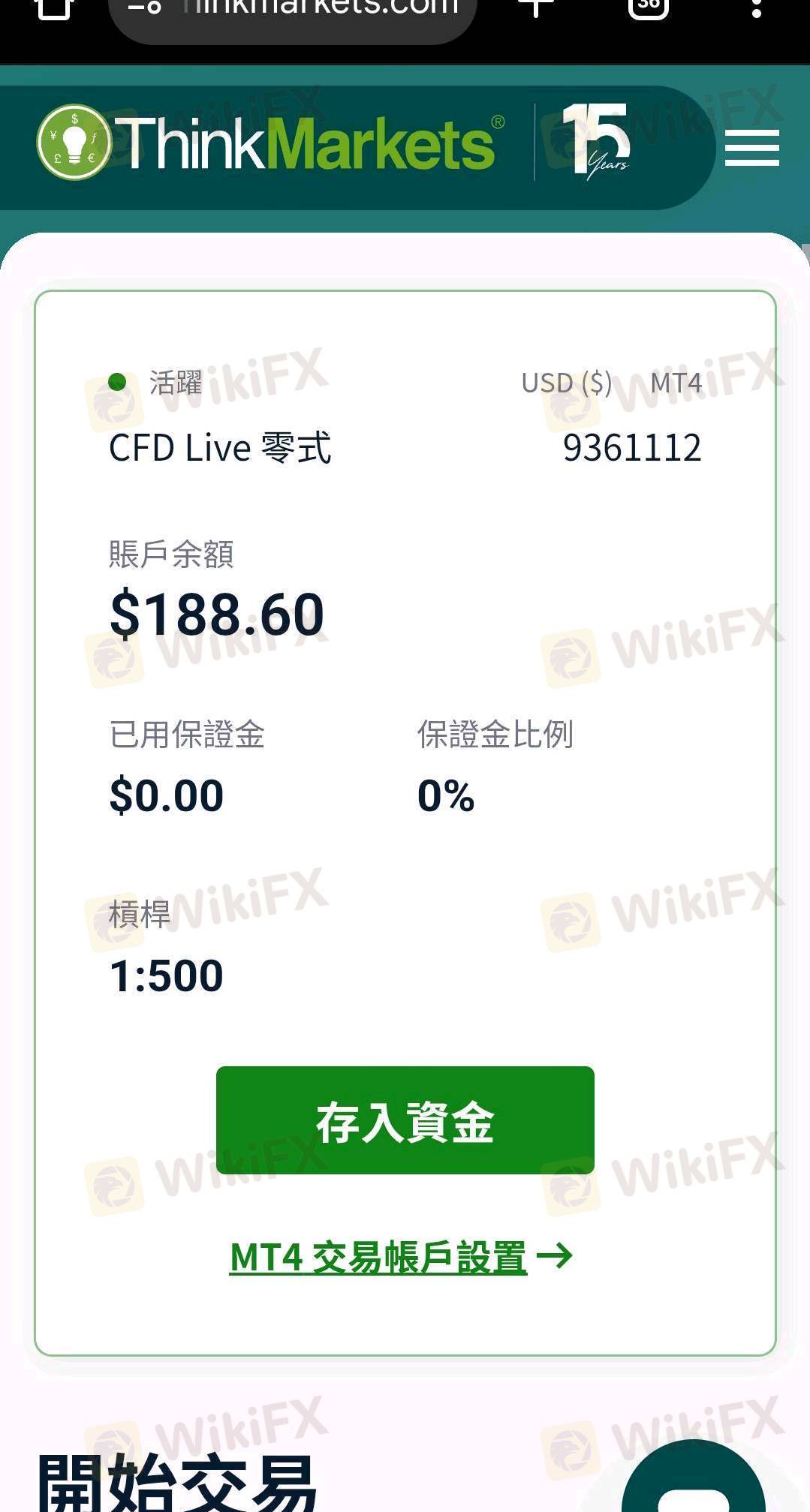Screen dimensions: 810x1512
Task: Tap the 存入資金 deposit button
Action: (405, 1120)
